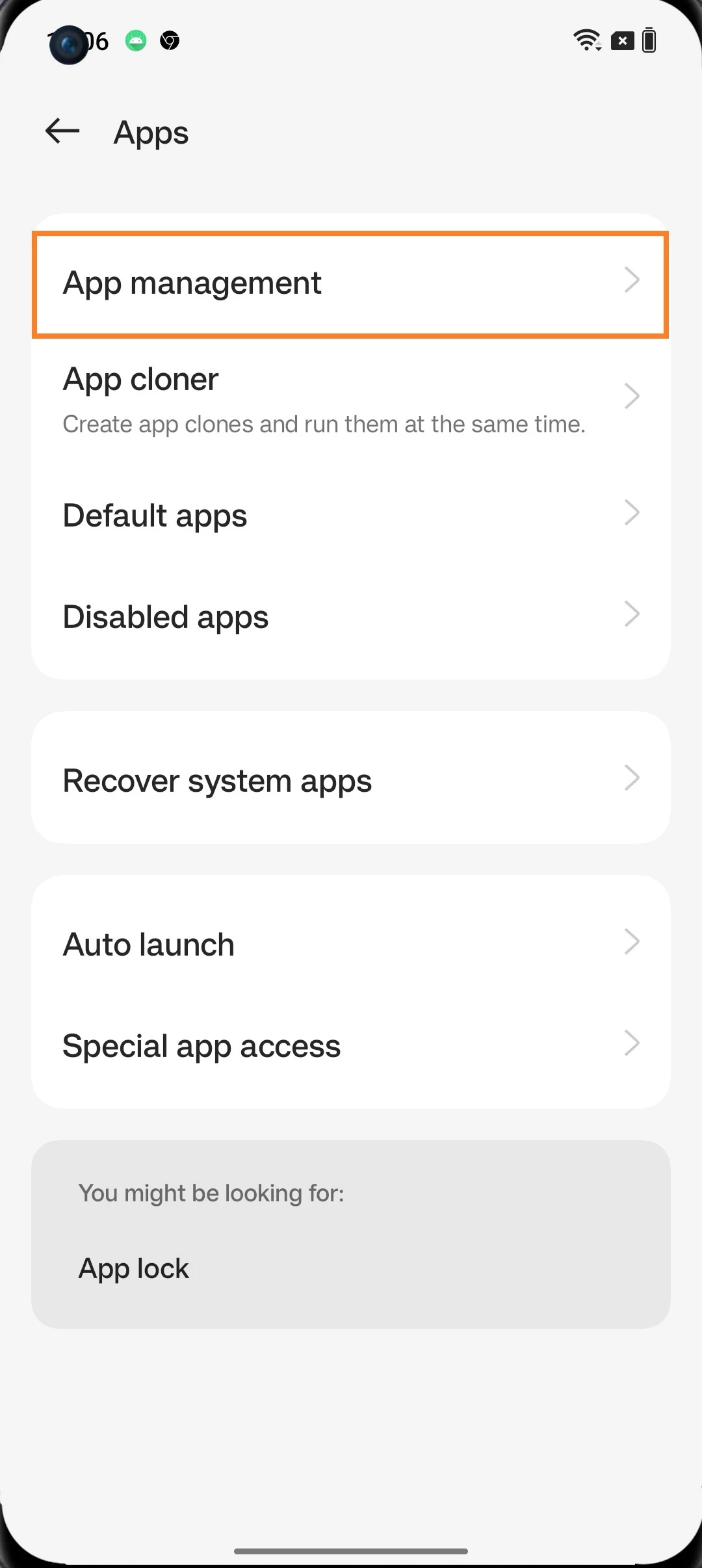
Task: Open the App cloner settings
Action: click(x=350, y=398)
